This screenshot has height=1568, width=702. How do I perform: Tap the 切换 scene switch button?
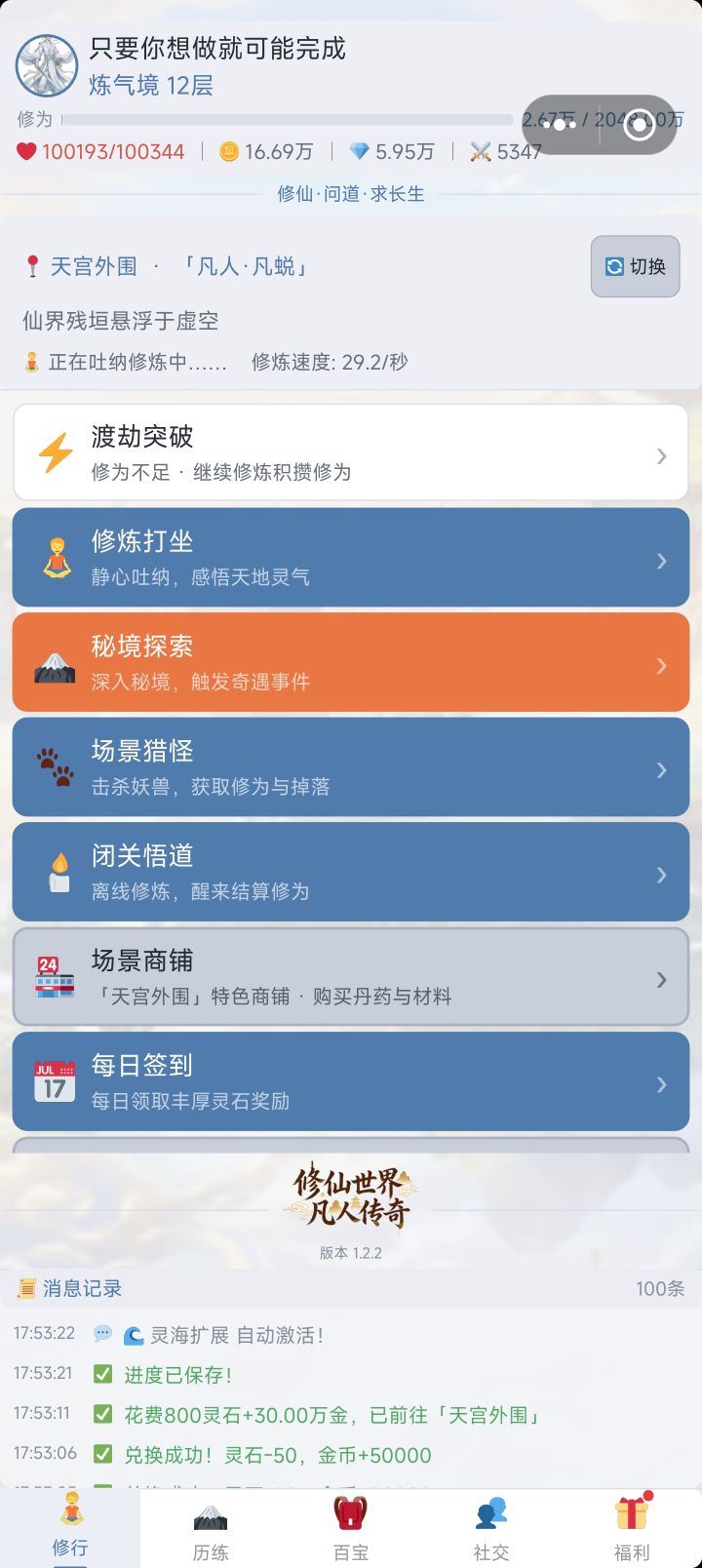click(x=635, y=266)
